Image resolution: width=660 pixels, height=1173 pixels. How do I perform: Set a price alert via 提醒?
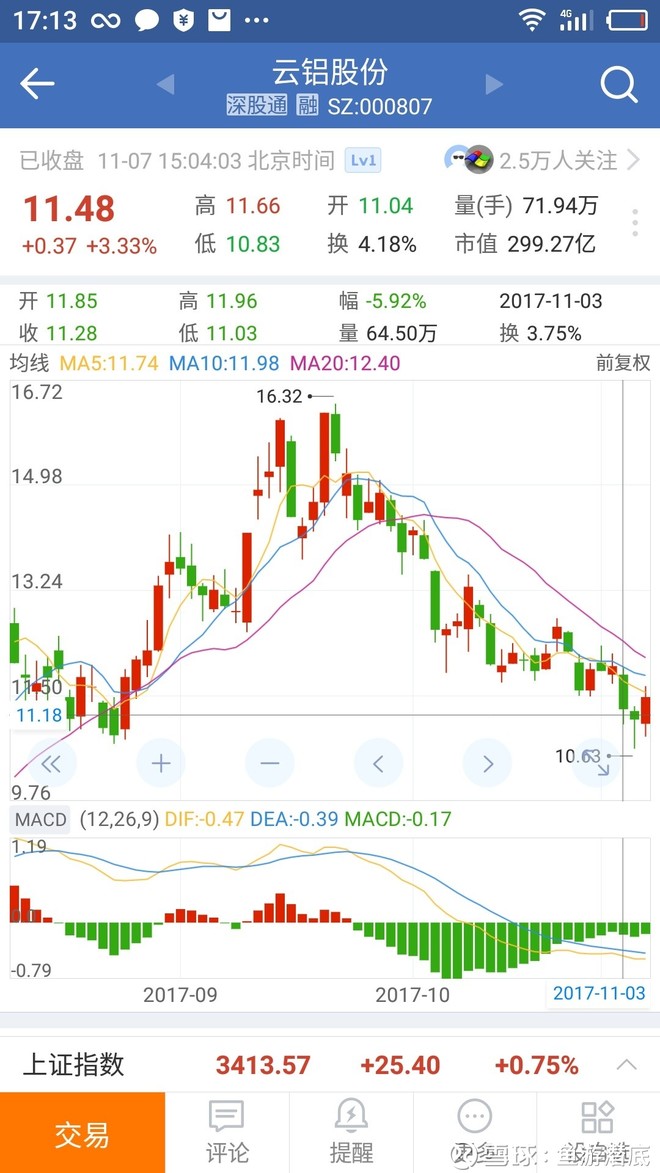[351, 1134]
